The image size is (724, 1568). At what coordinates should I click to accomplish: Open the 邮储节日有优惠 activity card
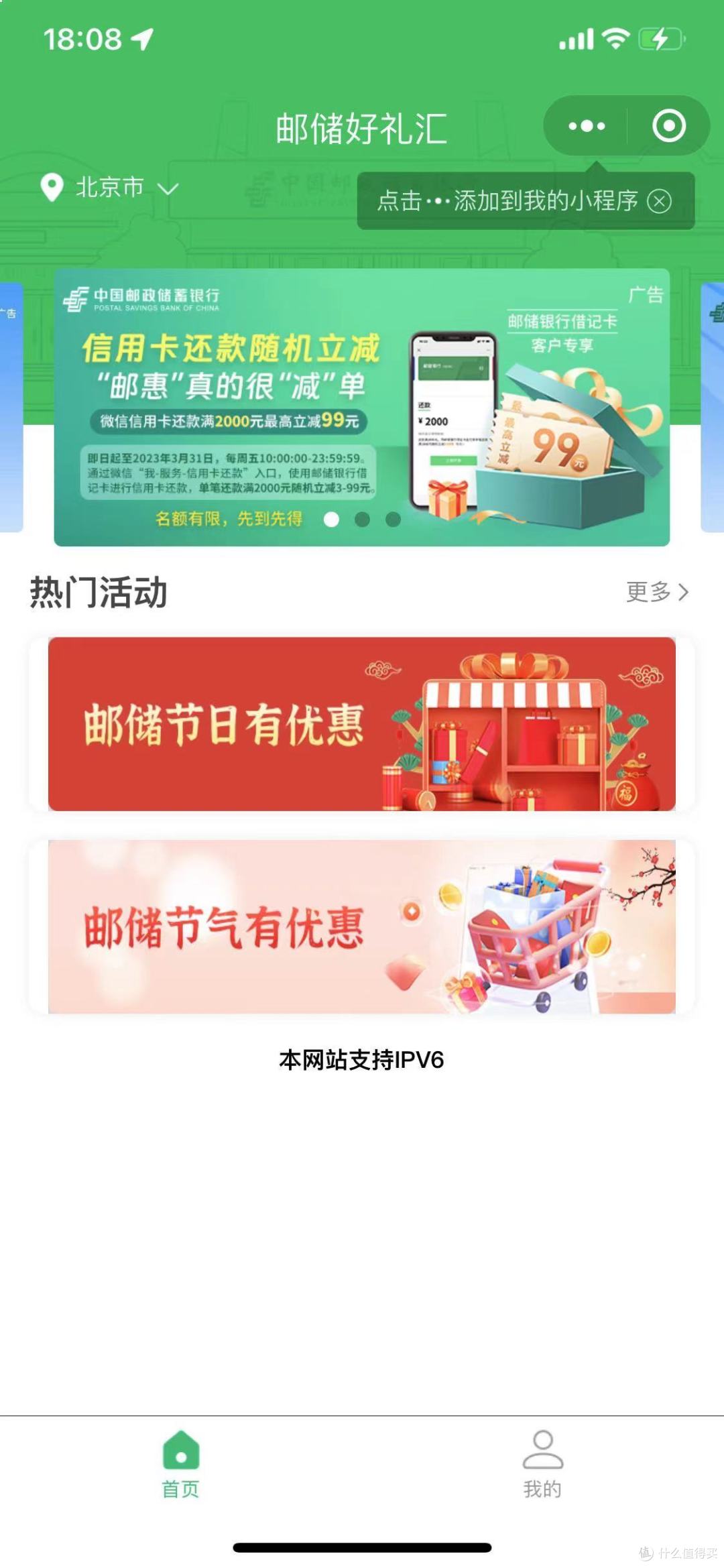(362, 724)
